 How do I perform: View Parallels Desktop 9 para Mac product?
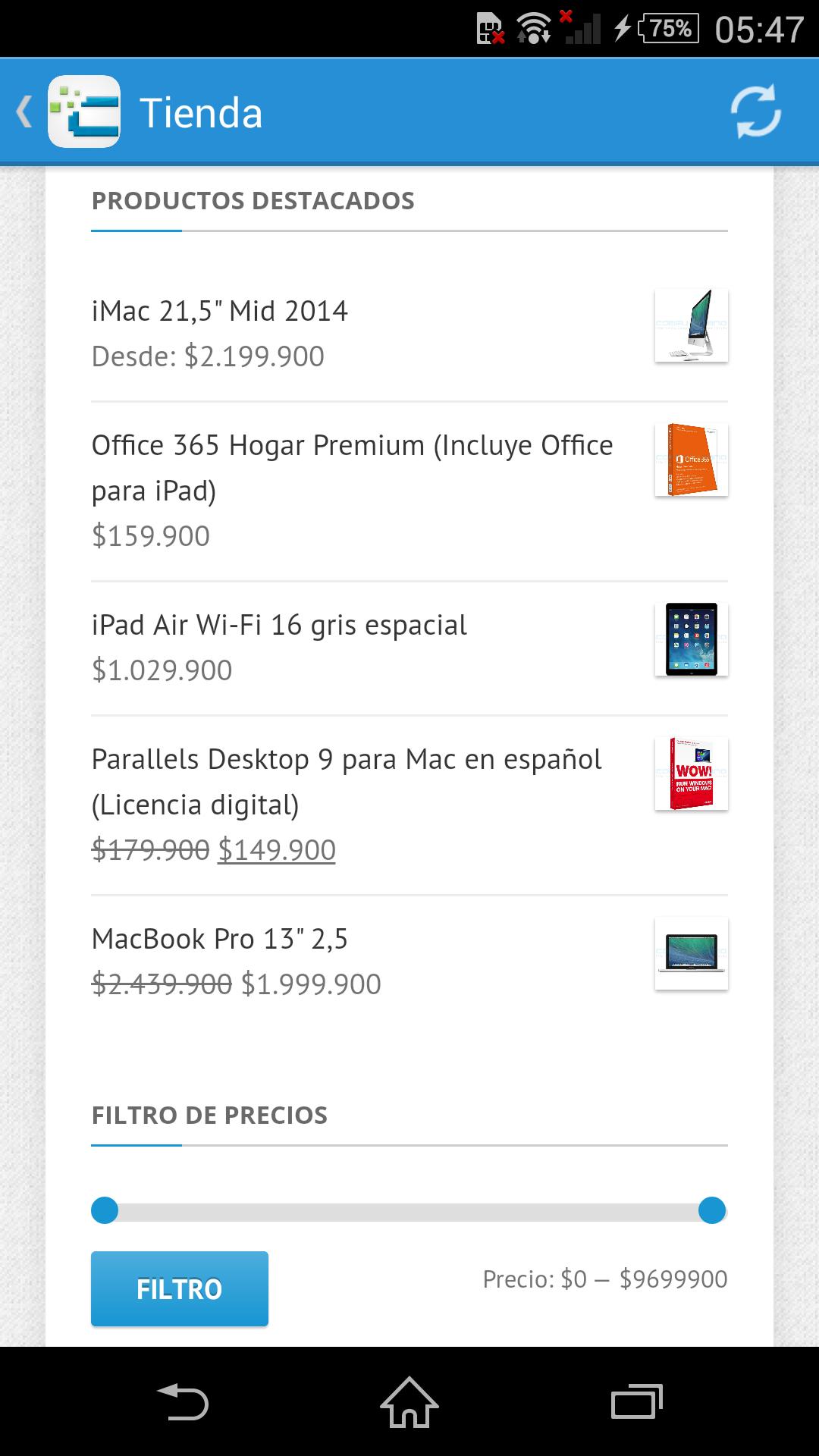coord(345,781)
